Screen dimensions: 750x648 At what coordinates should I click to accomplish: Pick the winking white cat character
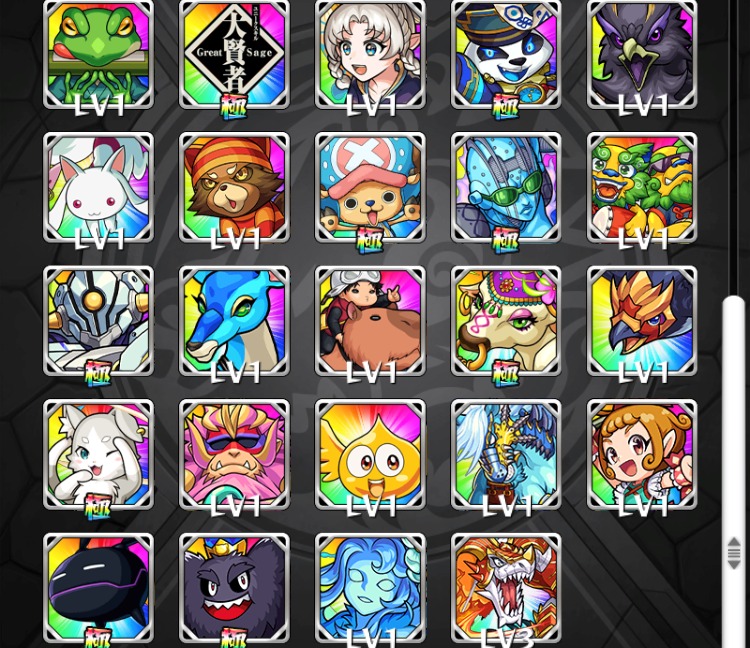(98, 455)
